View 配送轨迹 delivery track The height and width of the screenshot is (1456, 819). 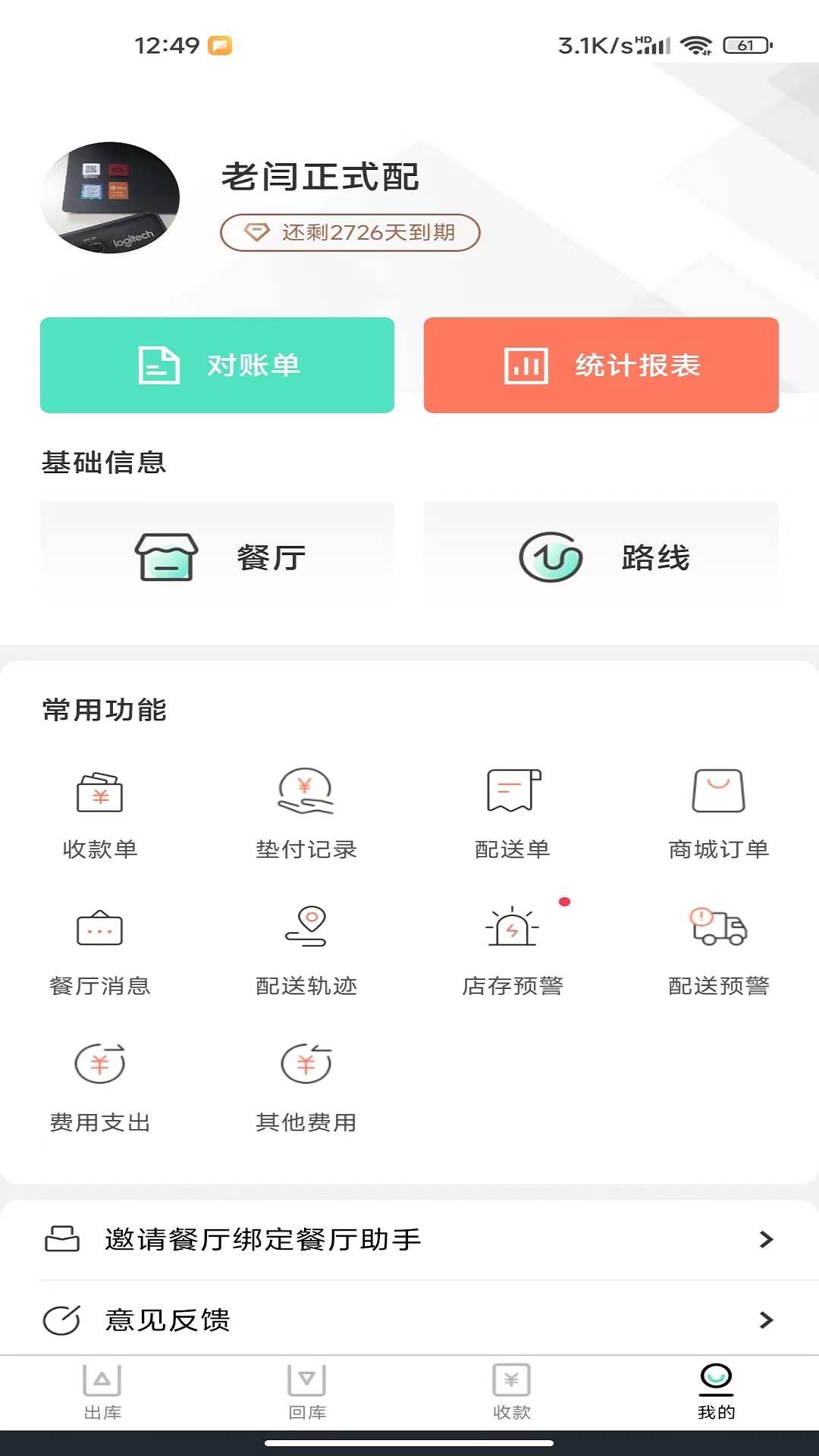(x=306, y=949)
